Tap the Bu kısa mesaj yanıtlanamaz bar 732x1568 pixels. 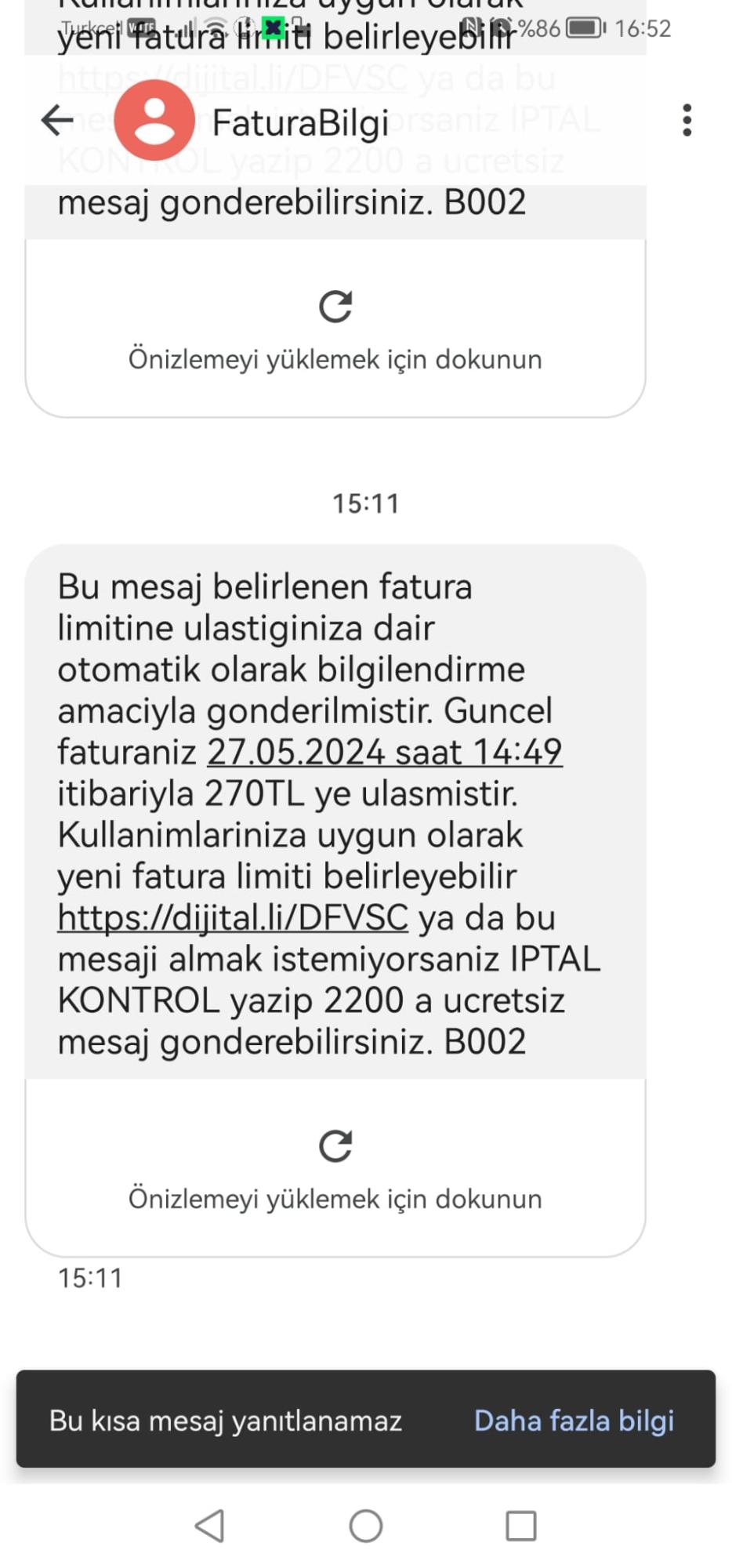point(226,1421)
